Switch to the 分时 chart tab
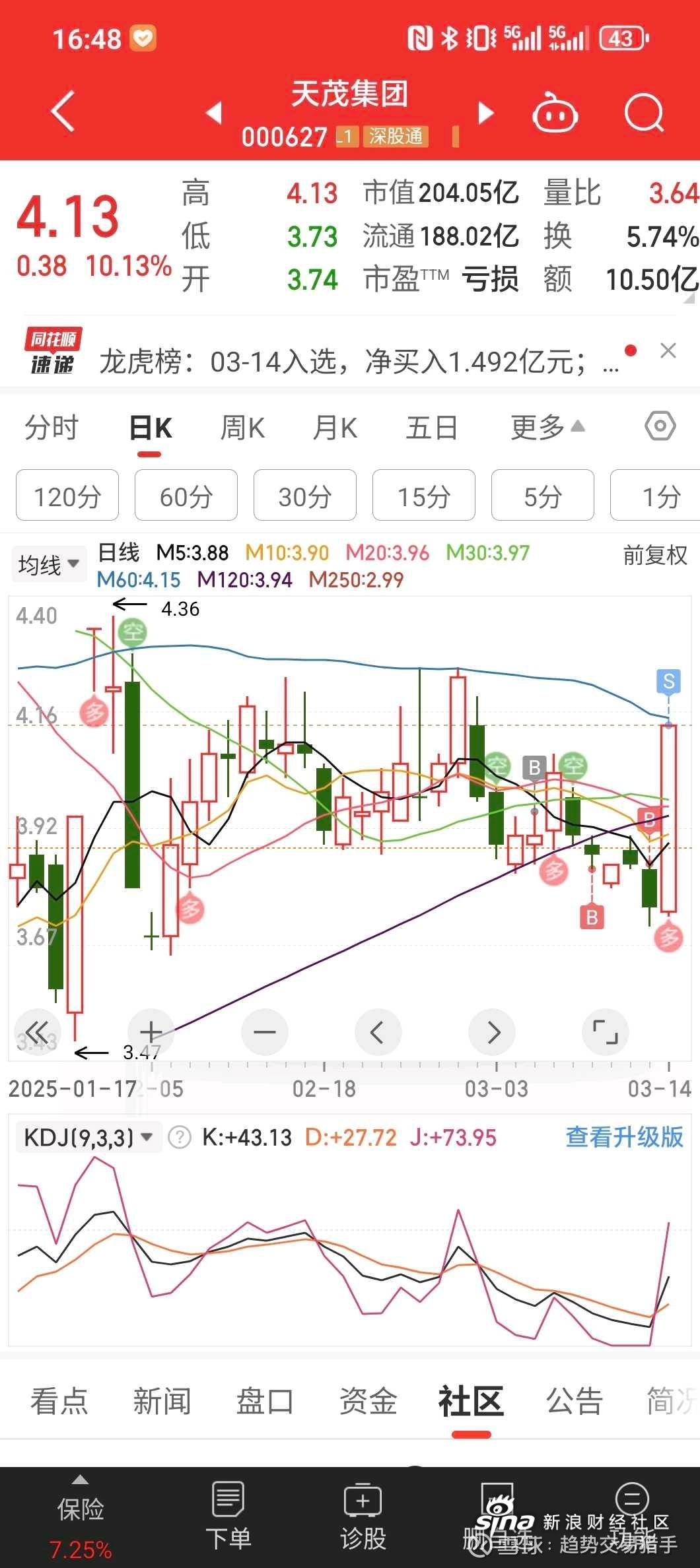 coord(52,428)
